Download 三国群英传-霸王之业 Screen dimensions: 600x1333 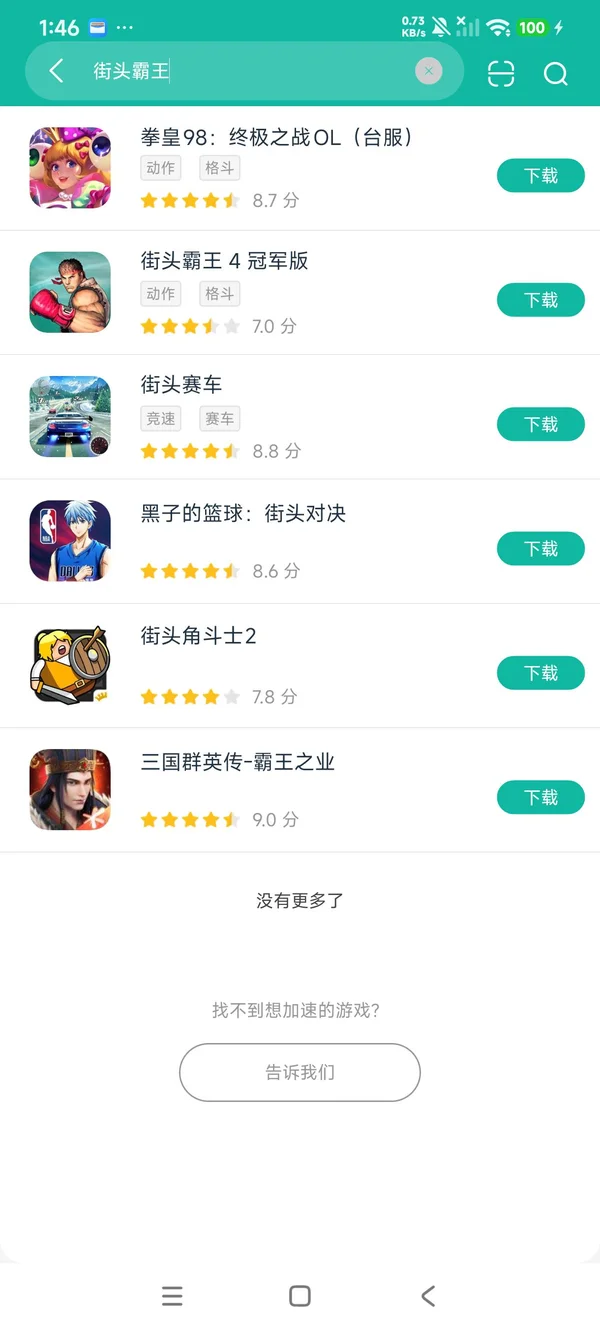pos(540,797)
